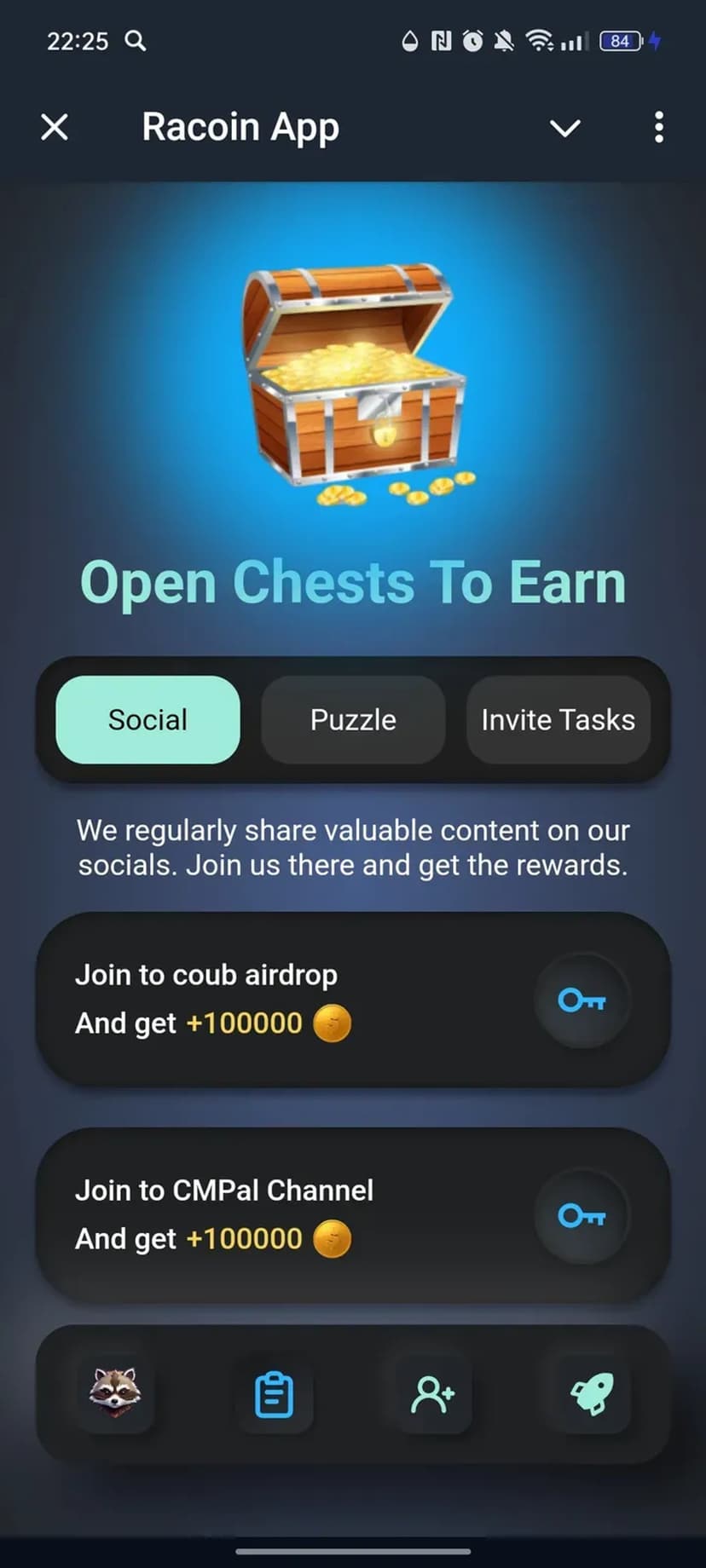Viewport: 706px width, 1568px height.
Task: Collapse the app using the down chevron
Action: (564, 128)
